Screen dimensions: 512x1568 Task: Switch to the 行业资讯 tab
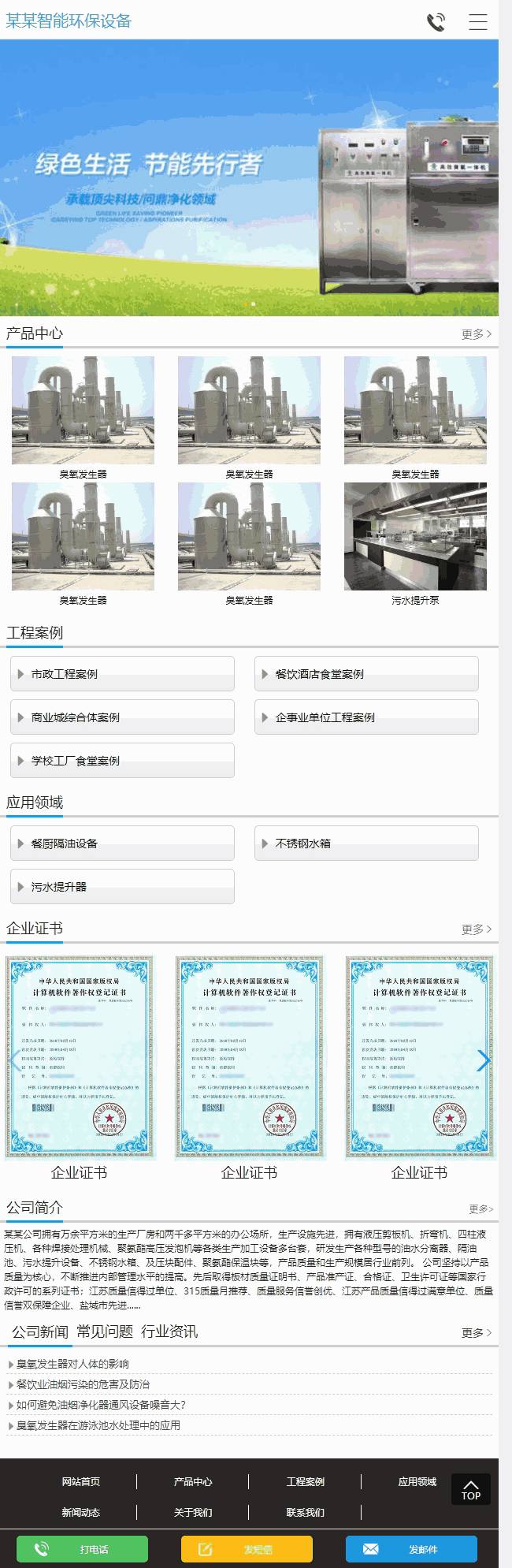(x=169, y=1331)
